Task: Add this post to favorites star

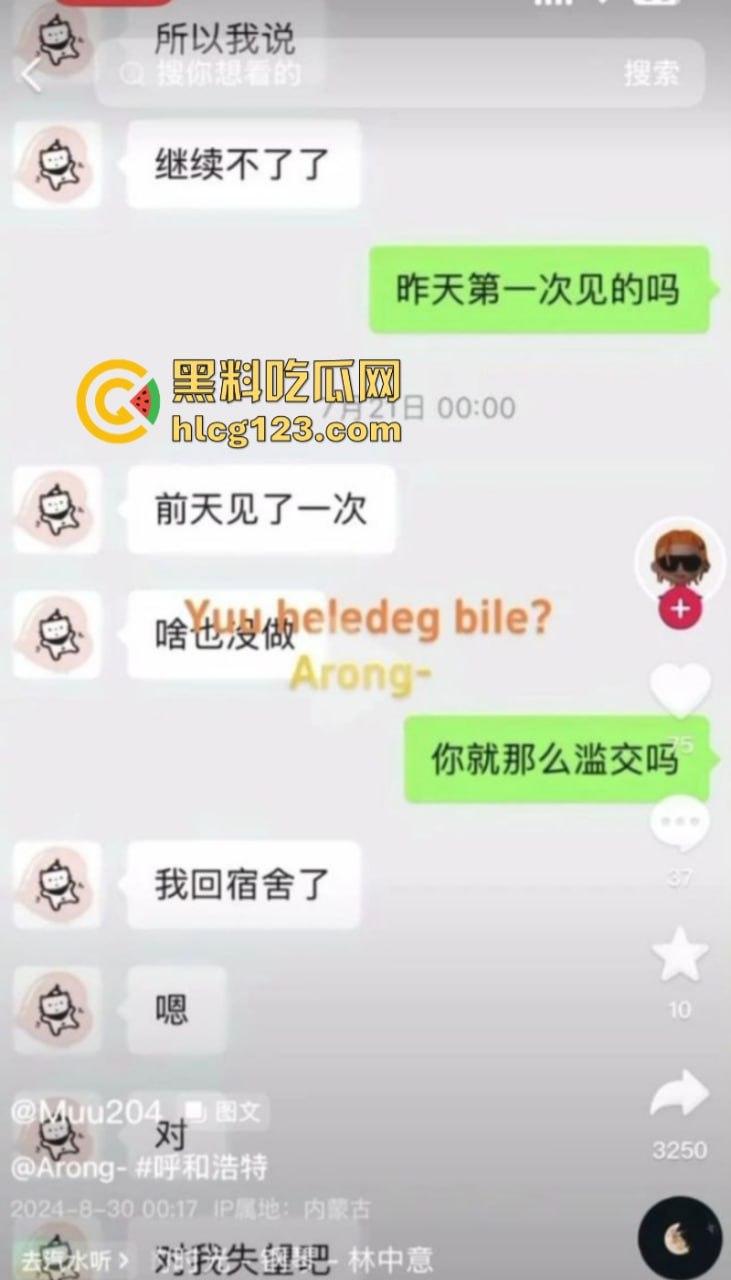Action: point(680,955)
